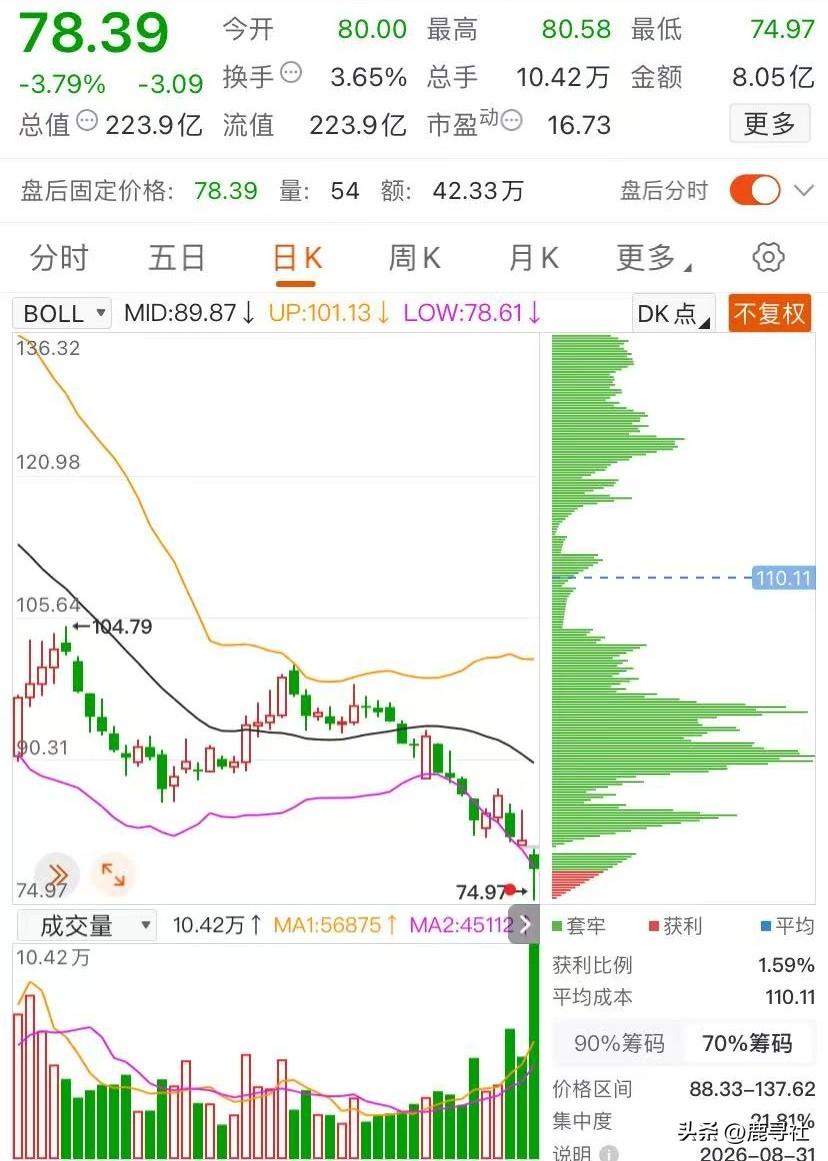Screen dimensions: 828x1161
Task: Tap the 更多 button beside 市盈
Action: point(769,123)
